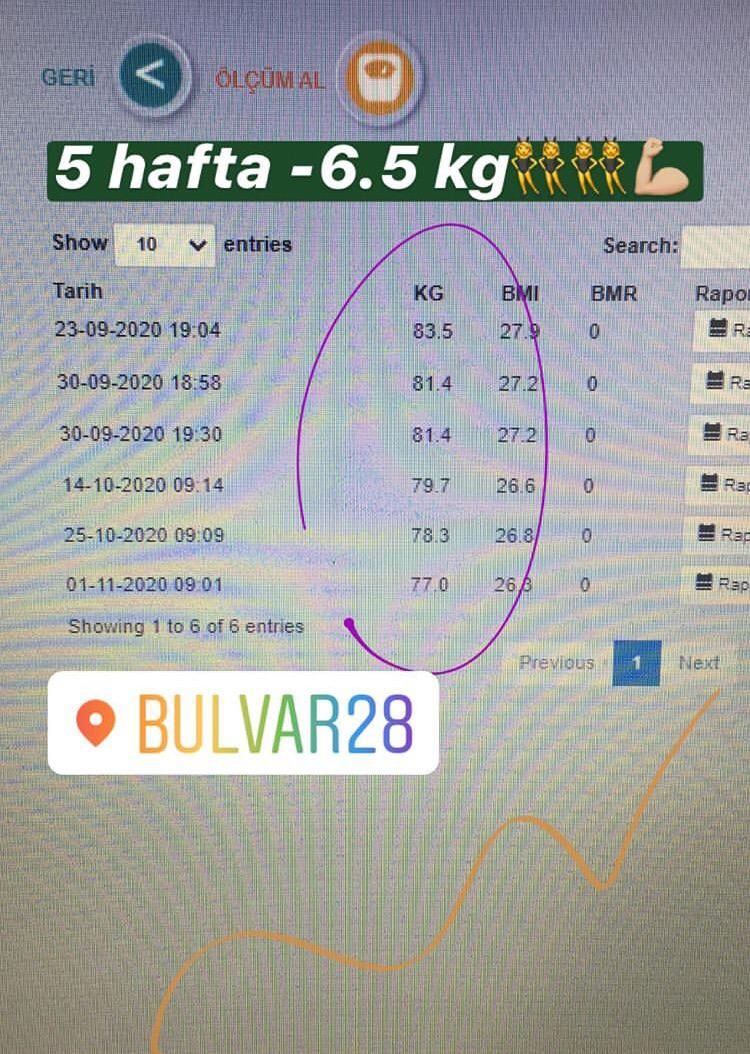
Task: Select page 1 in the pagination bar
Action: 638,663
